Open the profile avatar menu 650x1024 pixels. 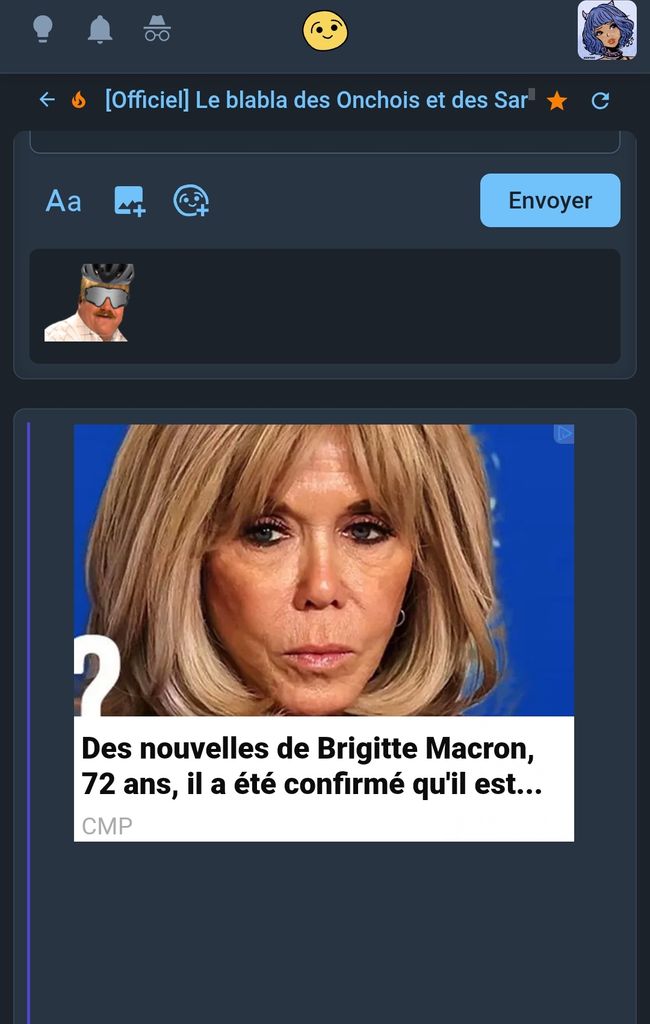607,31
